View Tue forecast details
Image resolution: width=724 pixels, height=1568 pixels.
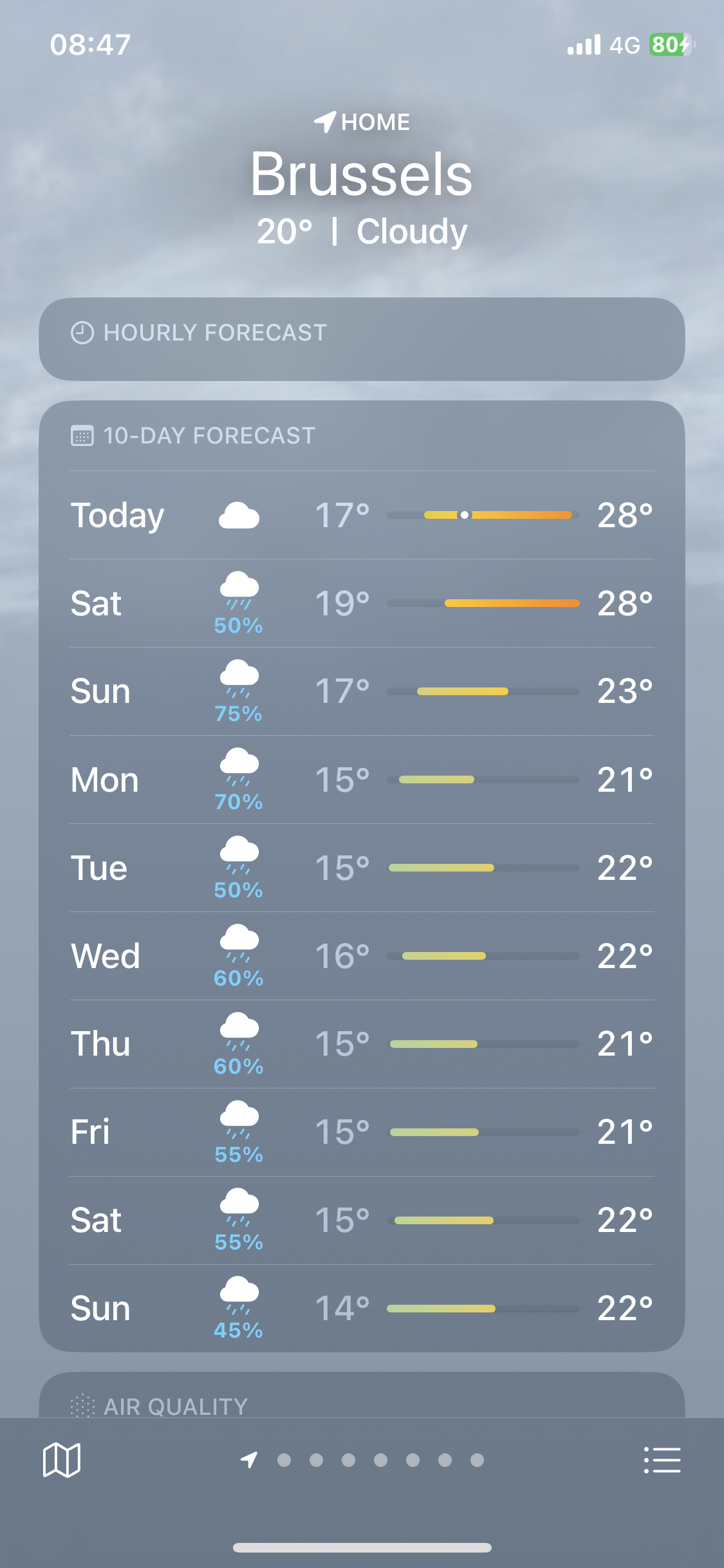(362, 868)
